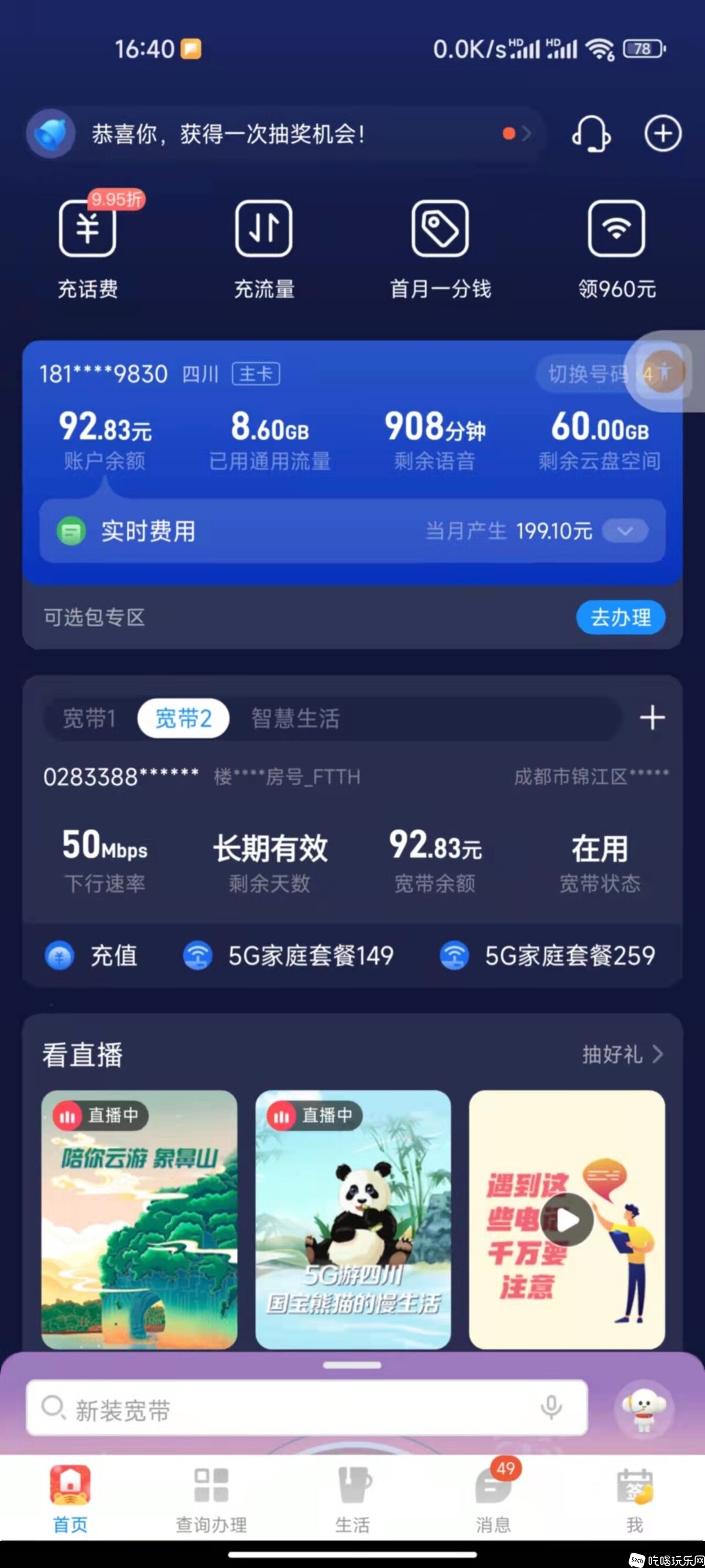Open the 消息 messages tab
Screen dimensions: 705x1568
[x=493, y=1499]
